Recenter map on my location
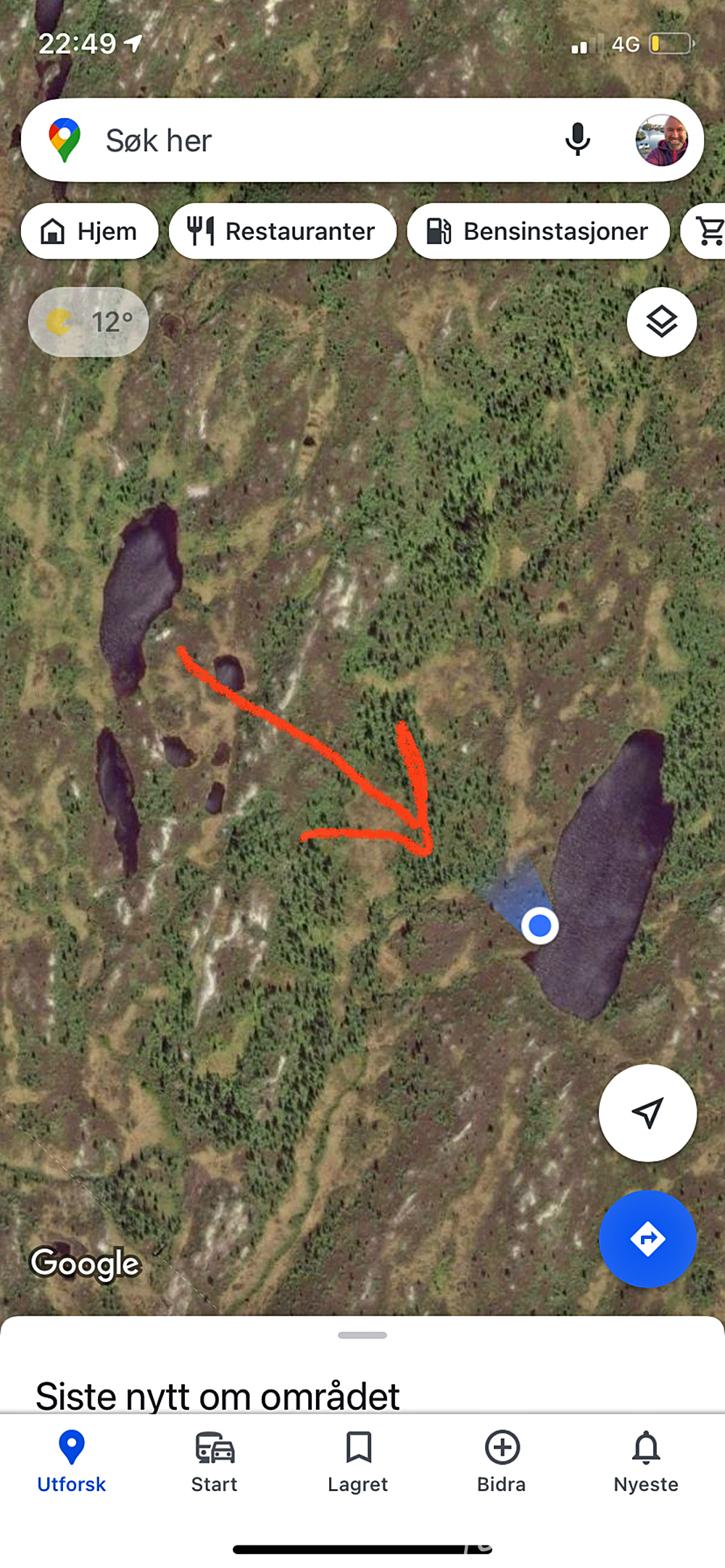Image resolution: width=725 pixels, height=1568 pixels. (647, 1112)
